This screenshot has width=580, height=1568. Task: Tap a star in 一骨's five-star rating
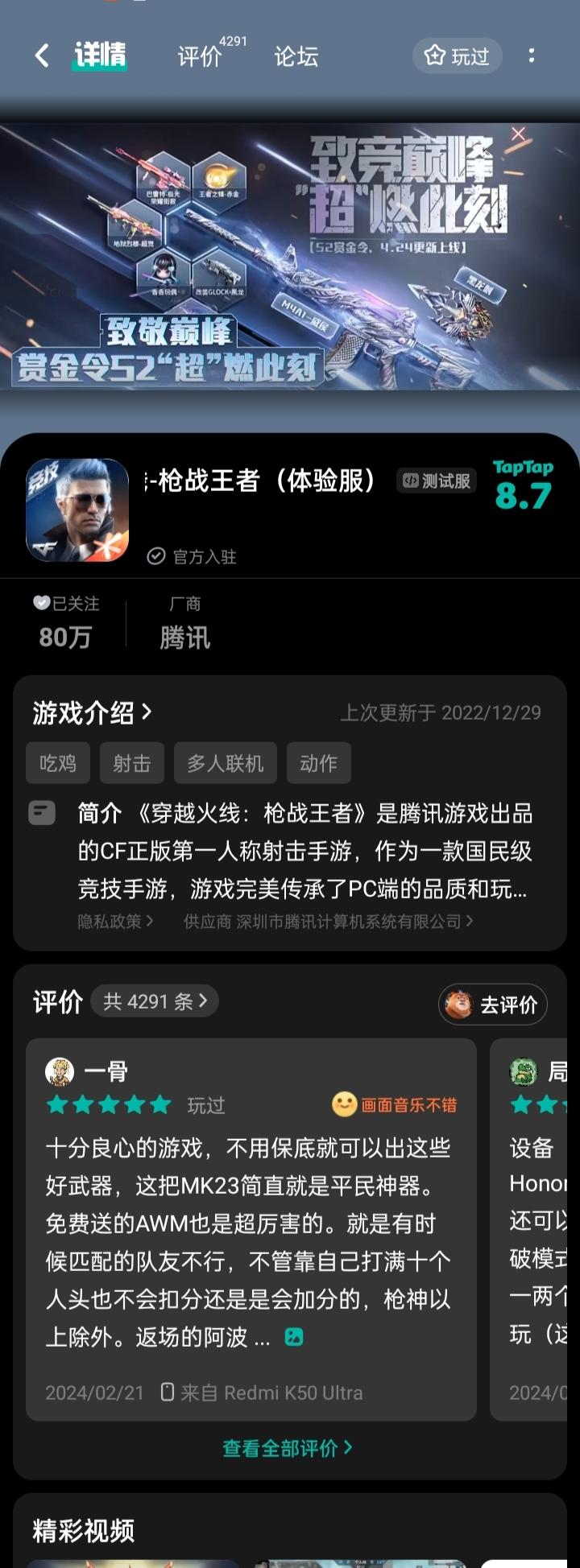[109, 1104]
